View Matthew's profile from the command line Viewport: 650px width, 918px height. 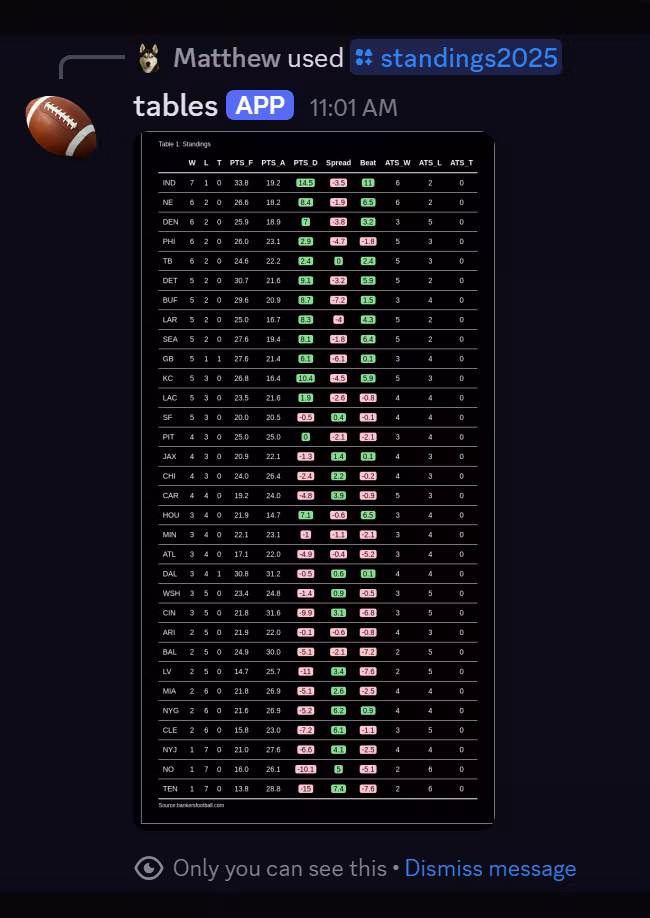226,58
